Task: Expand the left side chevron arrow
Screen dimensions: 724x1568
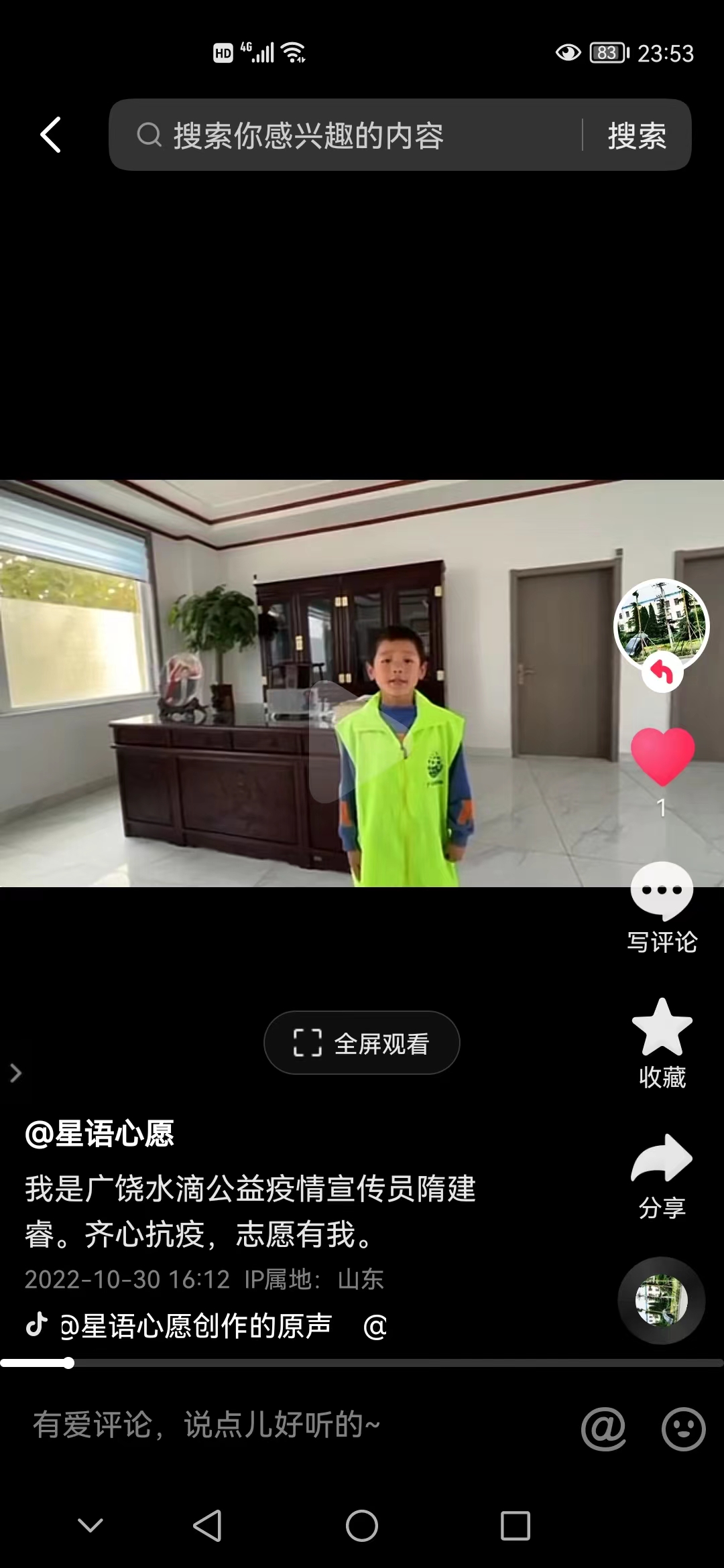Action: [16, 1073]
